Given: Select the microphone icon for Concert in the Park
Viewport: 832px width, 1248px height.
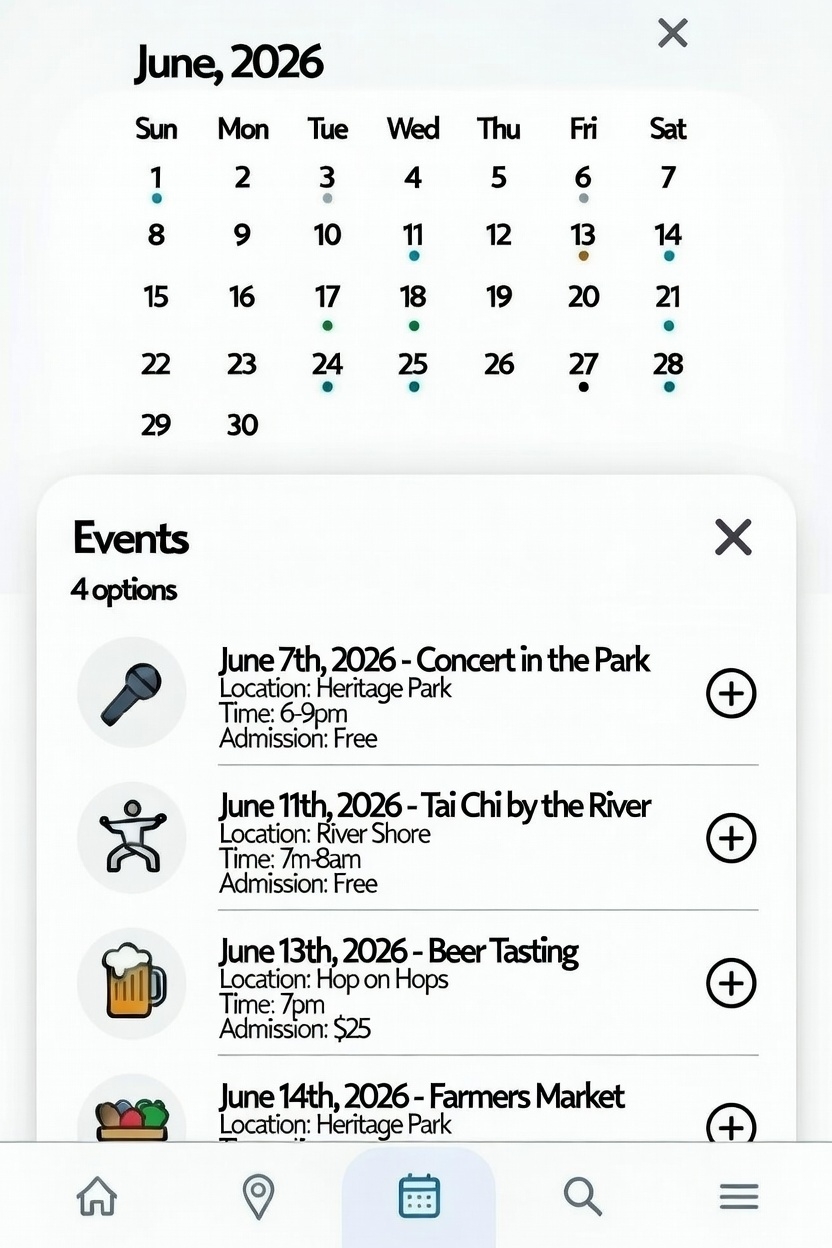Looking at the screenshot, I should pos(132,692).
